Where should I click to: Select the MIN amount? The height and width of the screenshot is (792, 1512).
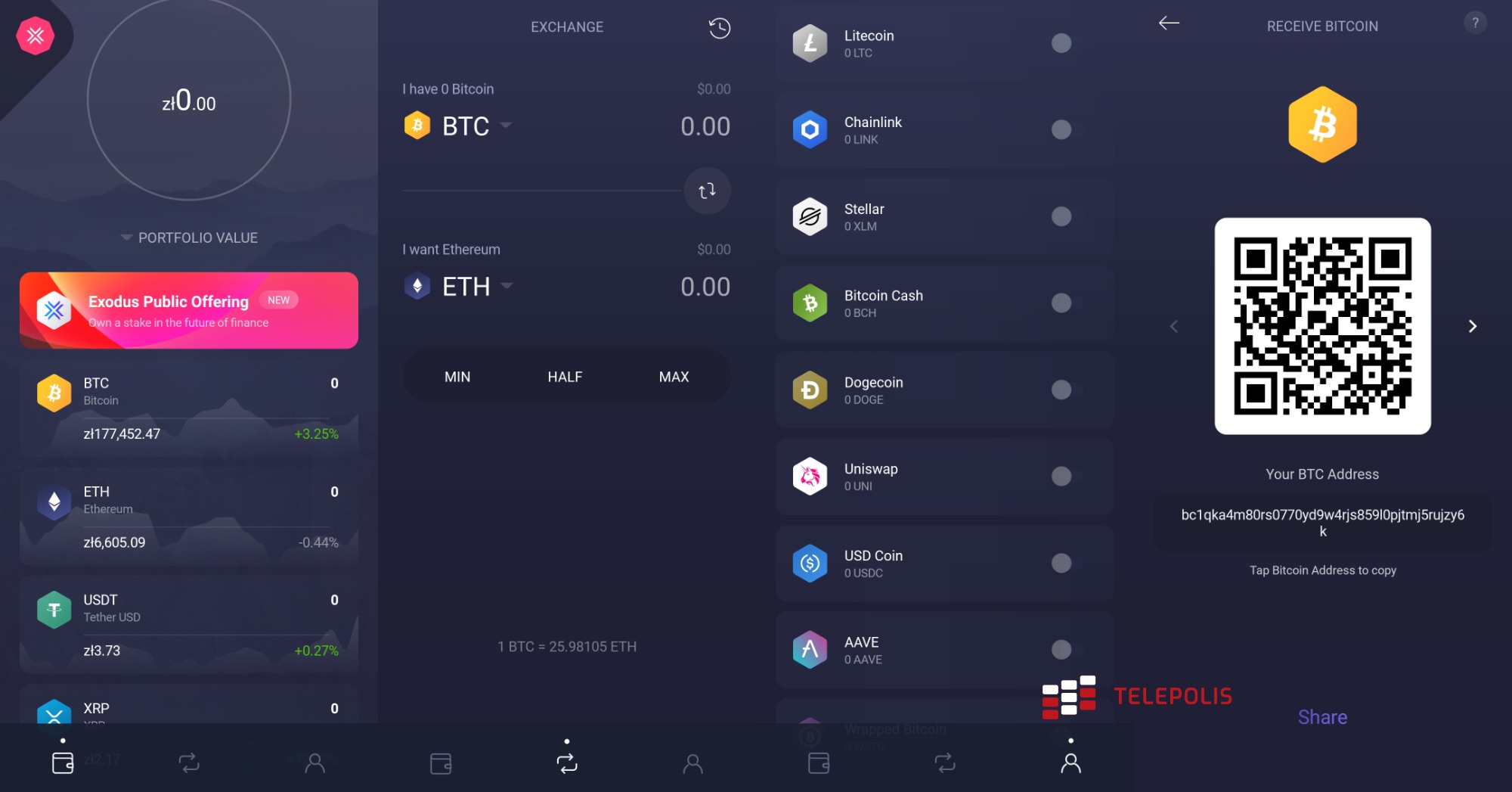pos(457,377)
